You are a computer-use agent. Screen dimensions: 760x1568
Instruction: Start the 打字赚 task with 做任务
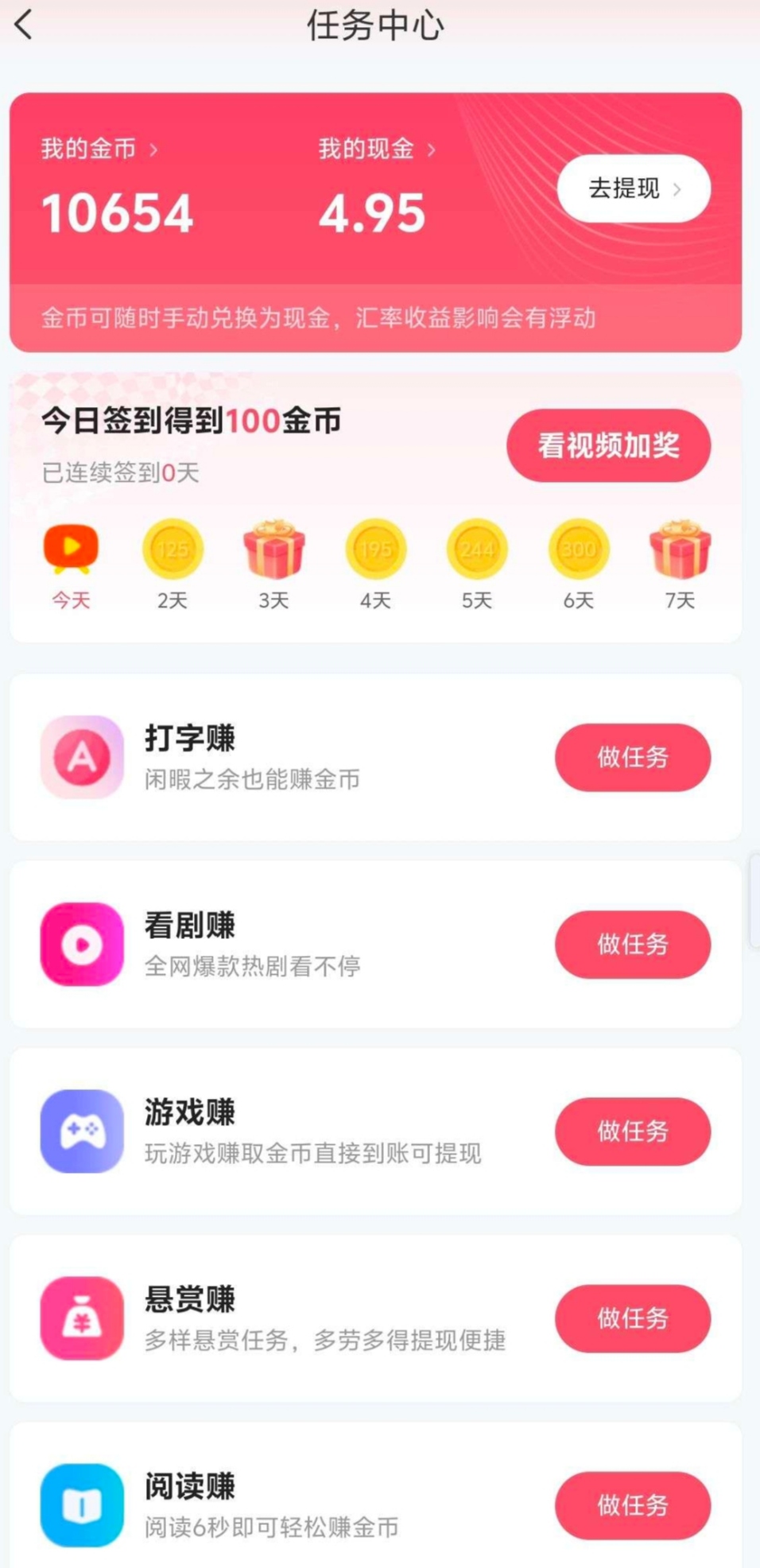[x=632, y=757]
